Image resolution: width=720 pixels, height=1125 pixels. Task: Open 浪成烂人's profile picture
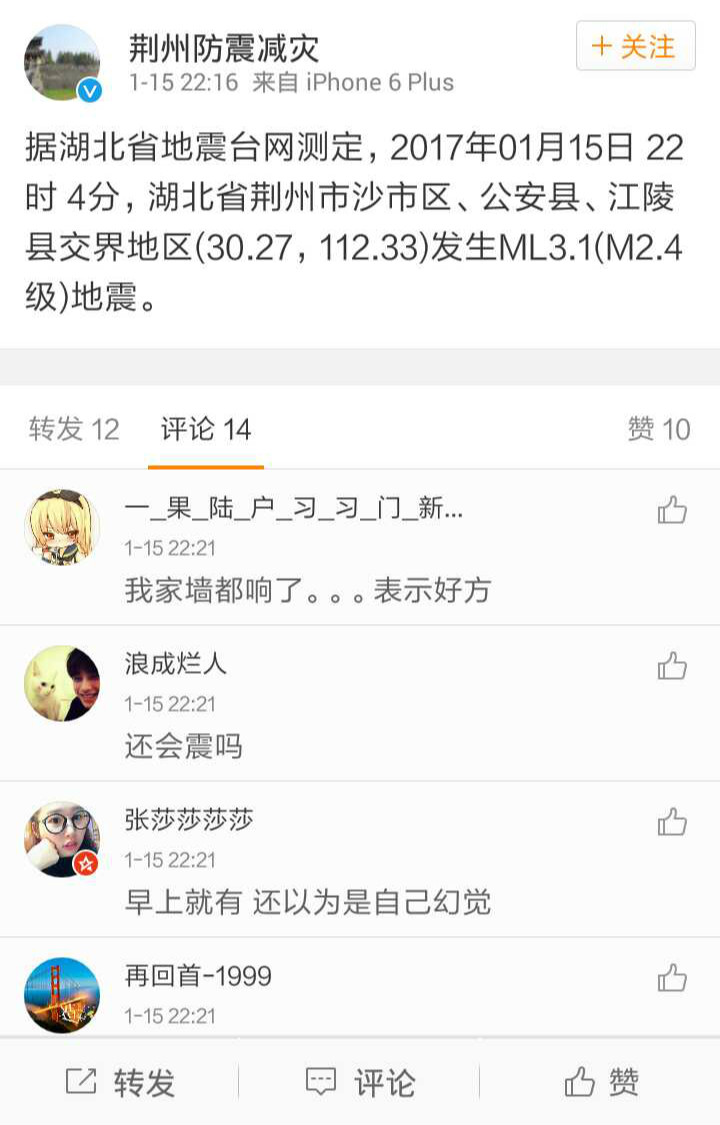tap(62, 683)
